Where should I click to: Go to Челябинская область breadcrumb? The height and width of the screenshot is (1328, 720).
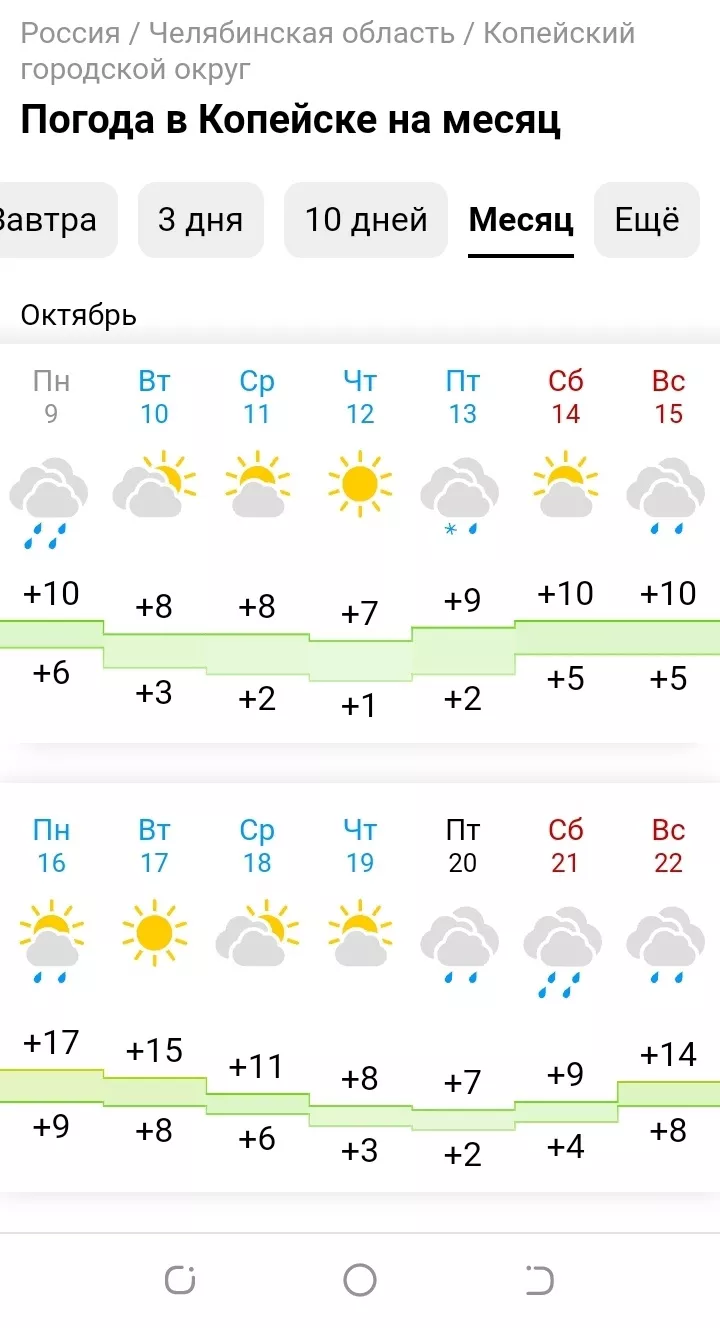coord(301,33)
